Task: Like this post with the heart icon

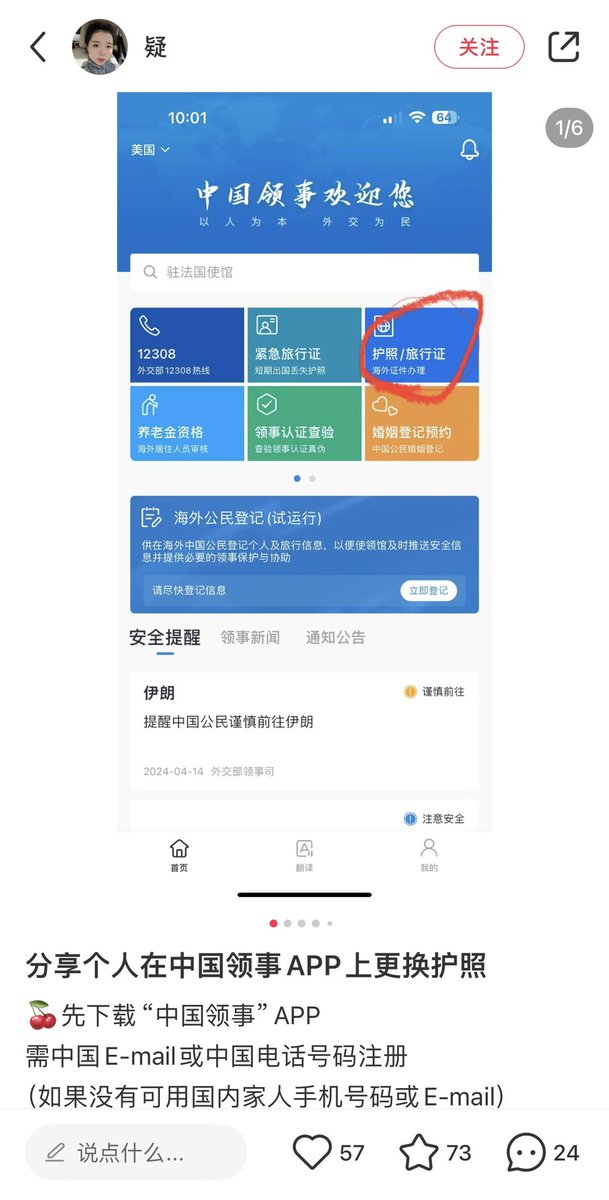Action: pyautogui.click(x=312, y=1153)
